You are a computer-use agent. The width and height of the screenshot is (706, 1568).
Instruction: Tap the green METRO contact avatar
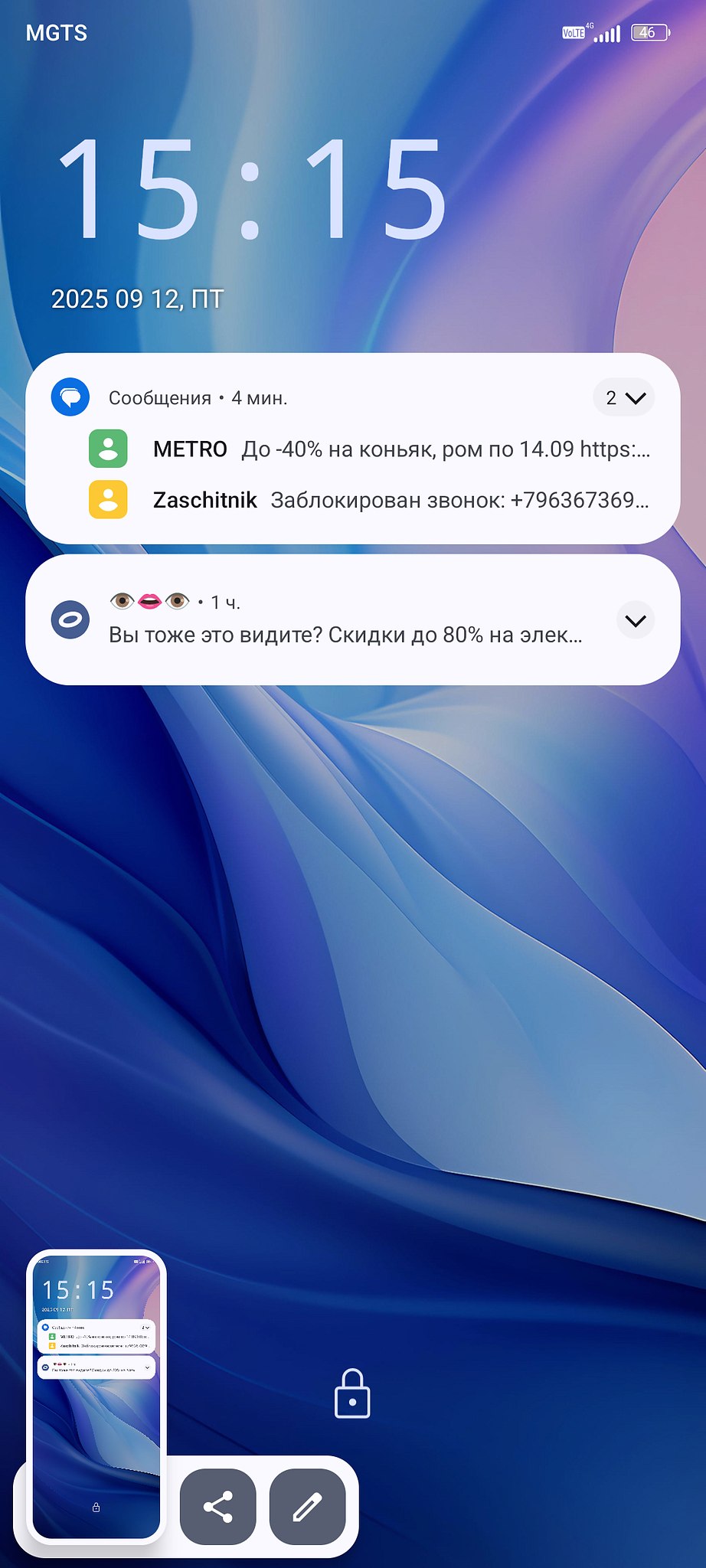point(108,449)
